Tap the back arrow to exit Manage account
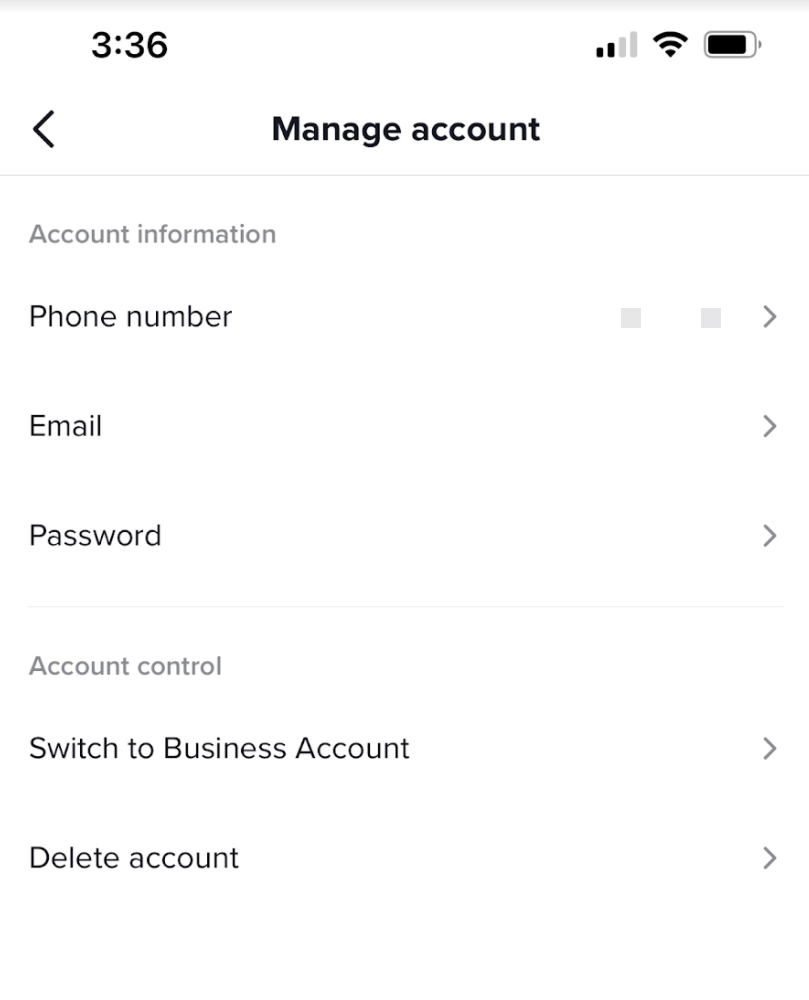Image resolution: width=809 pixels, height=1000 pixels. (x=42, y=129)
